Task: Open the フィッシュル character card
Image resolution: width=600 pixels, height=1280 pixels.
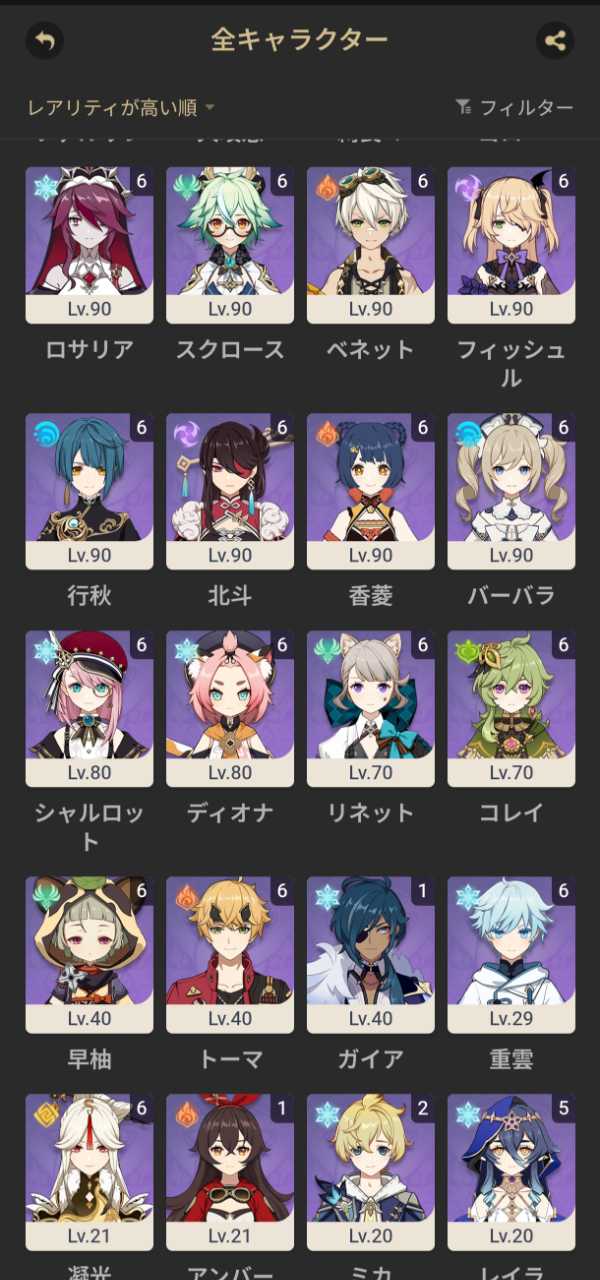Action: point(511,245)
